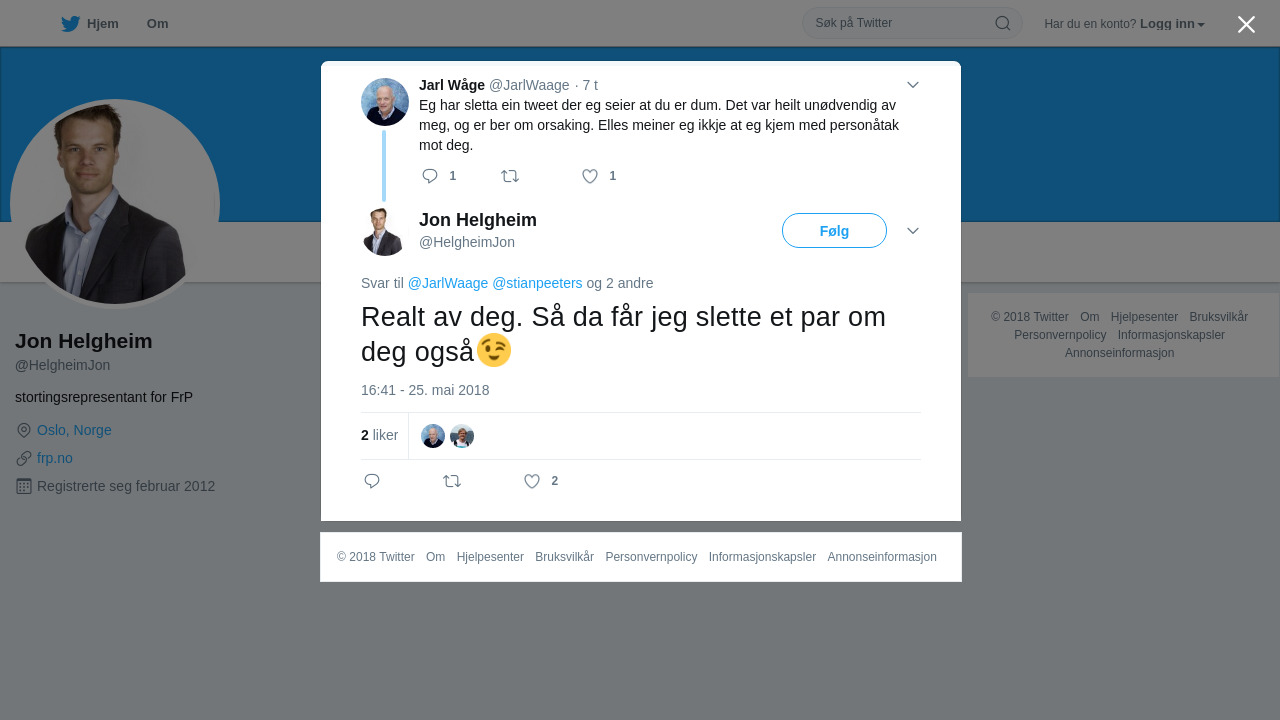
Task: Close the tweet overlay with the X
Action: tap(1246, 24)
